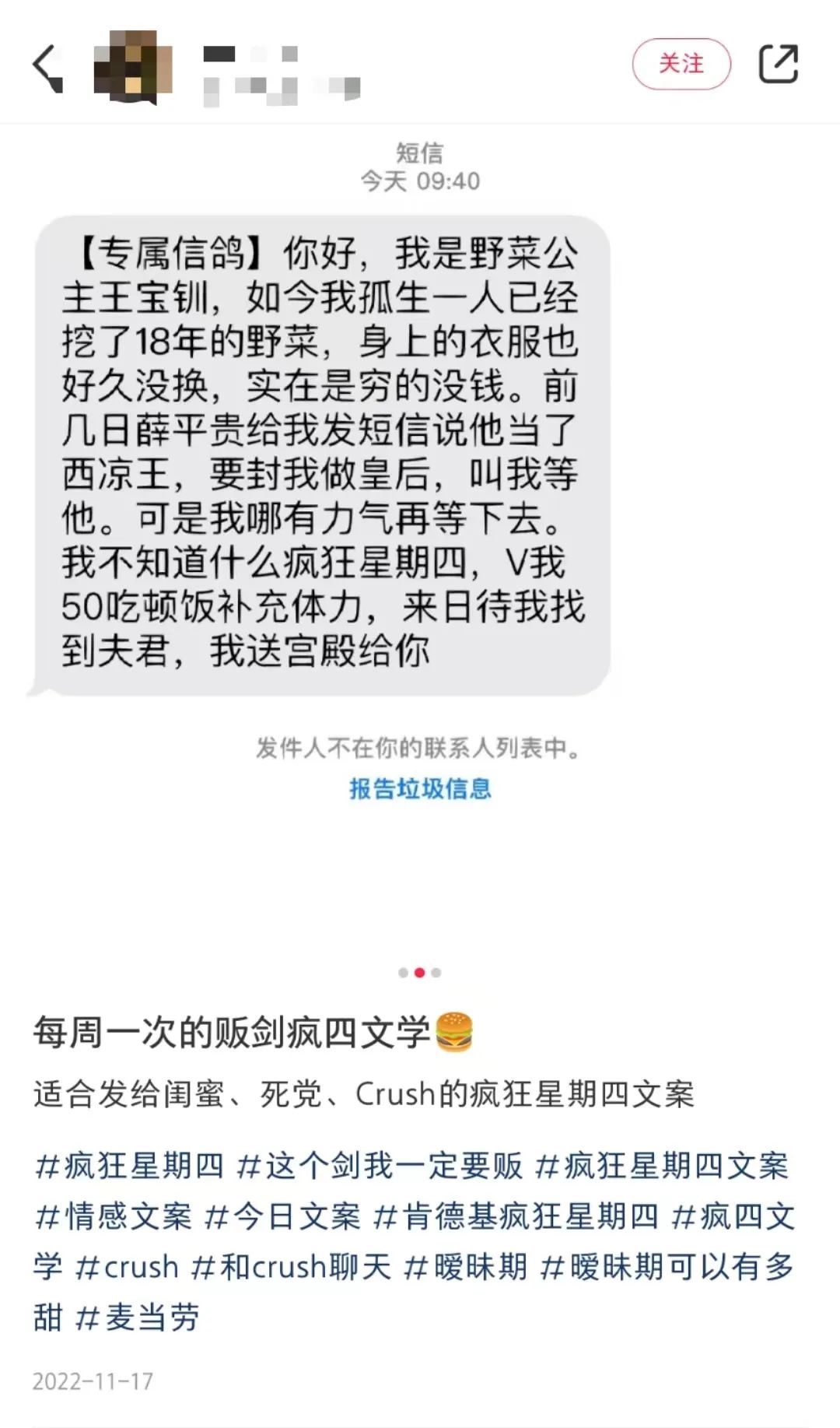Image resolution: width=840 pixels, height=1428 pixels.
Task: Go back using the arrow
Action: coord(48,67)
